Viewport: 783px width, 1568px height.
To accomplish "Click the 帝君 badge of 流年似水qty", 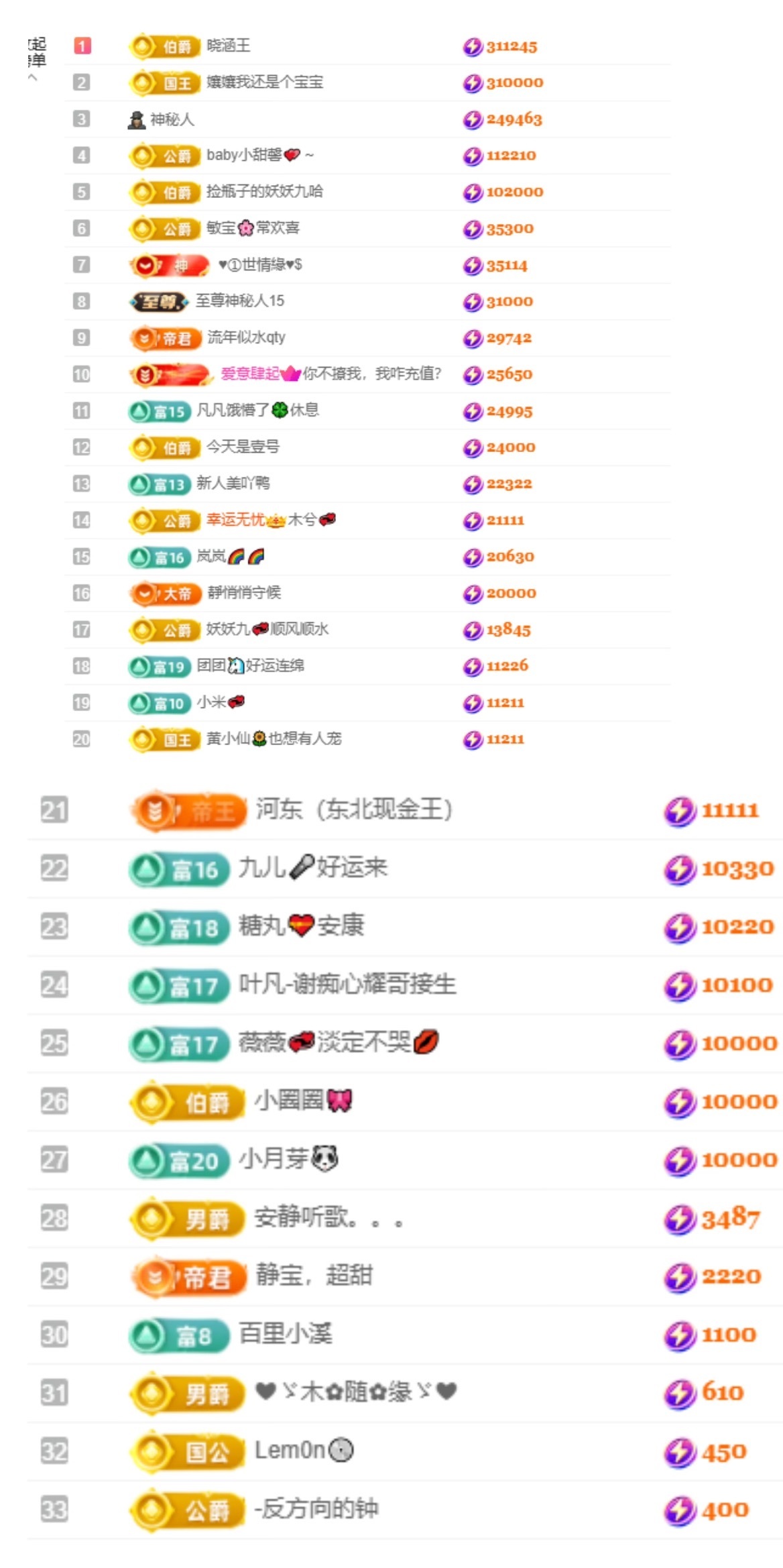I will [x=164, y=338].
